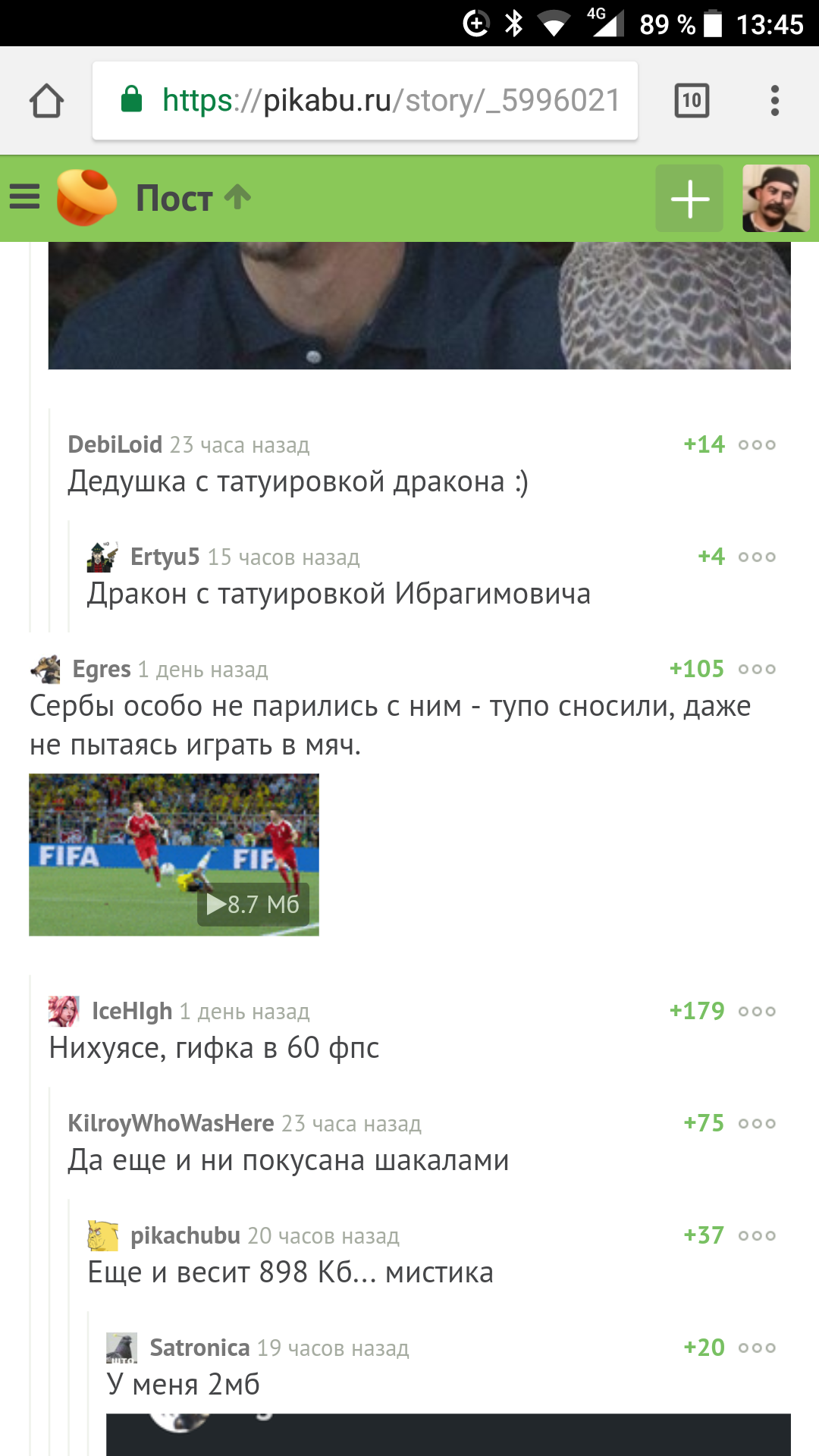
Task: Tap the Pikabu orange logo
Action: (x=86, y=198)
